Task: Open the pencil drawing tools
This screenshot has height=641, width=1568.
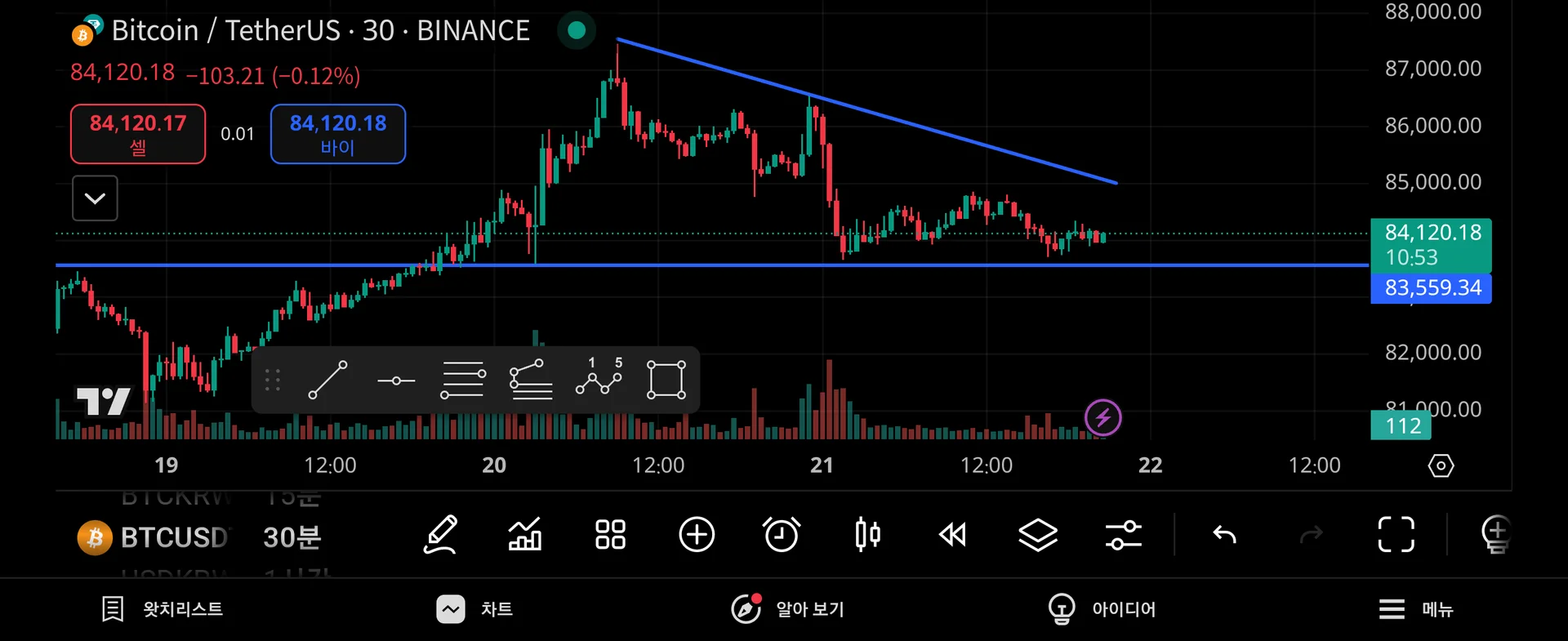Action: (x=440, y=536)
